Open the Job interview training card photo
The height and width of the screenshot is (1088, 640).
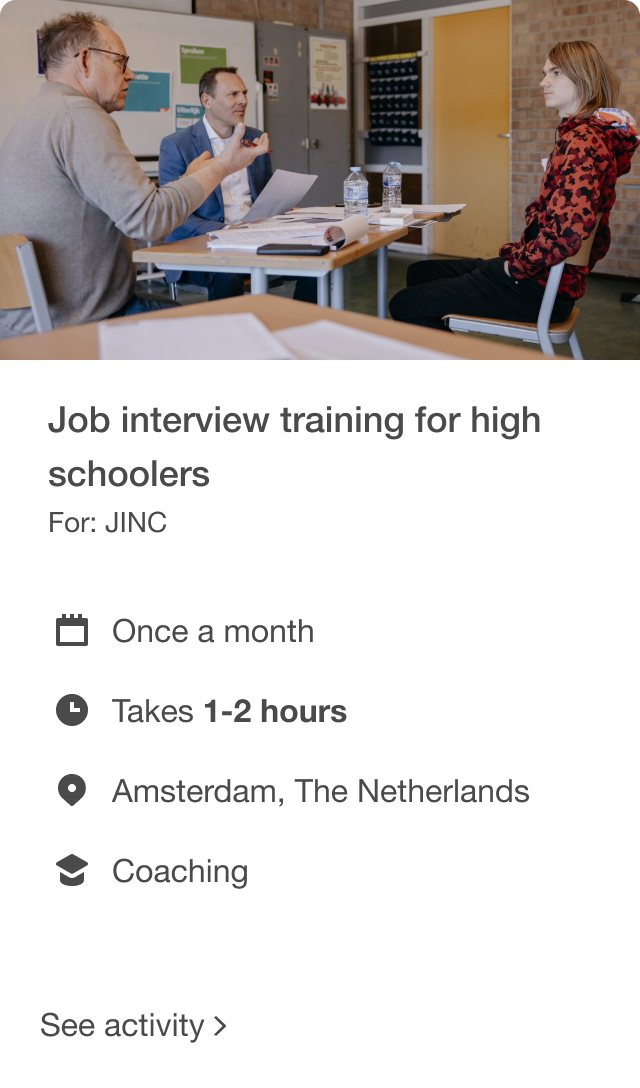click(320, 180)
